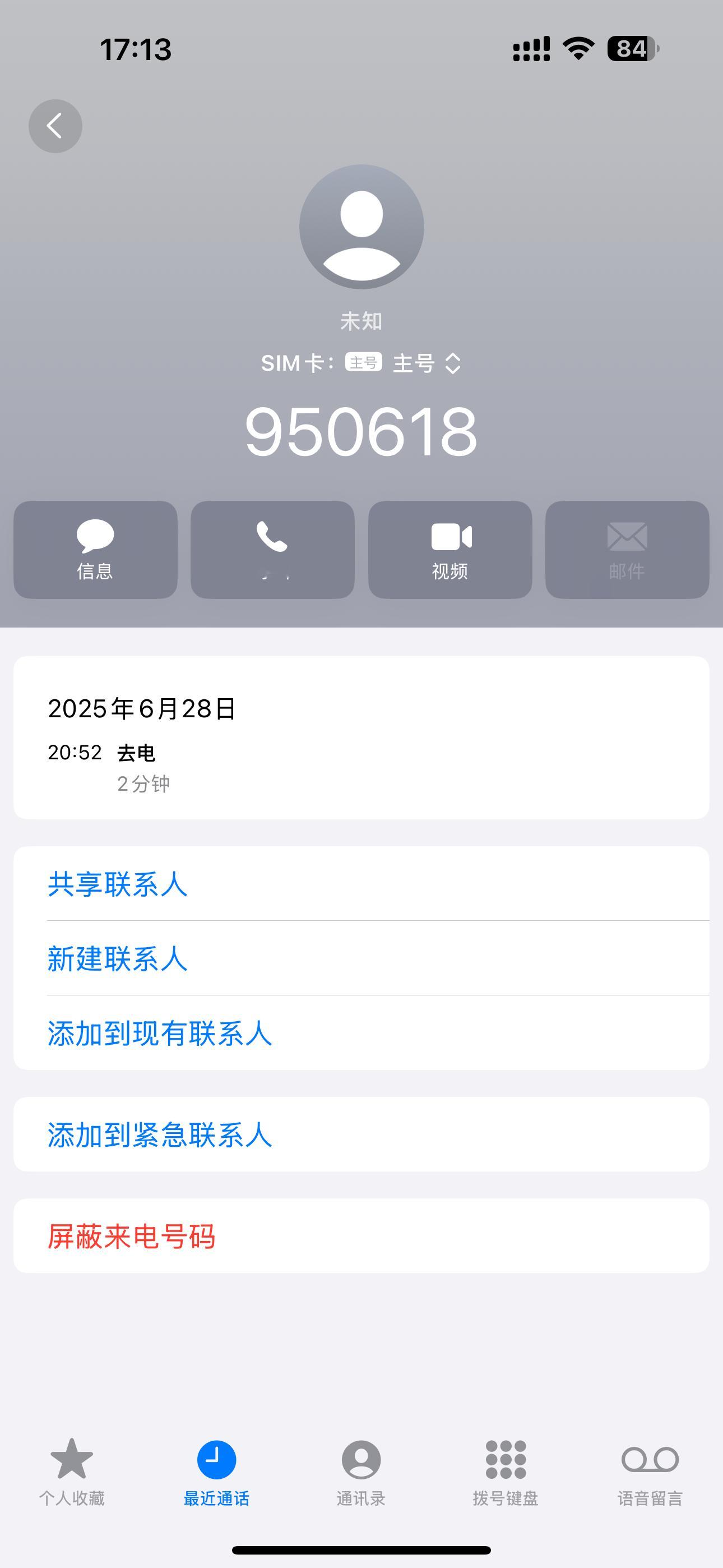This screenshot has height=1568, width=723.
Task: Switch to the 个人收藏 tab
Action: 72,1473
